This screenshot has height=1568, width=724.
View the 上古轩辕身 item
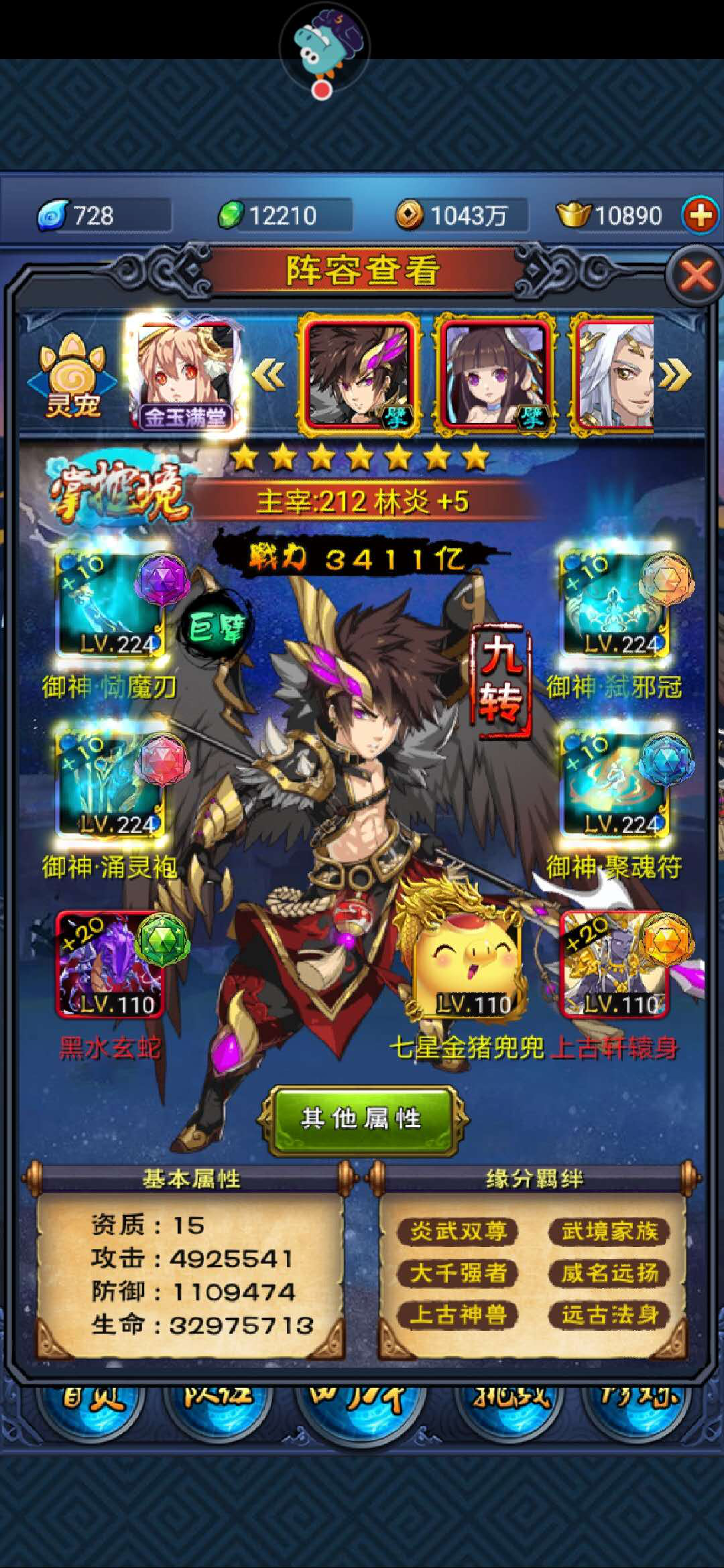614,965
